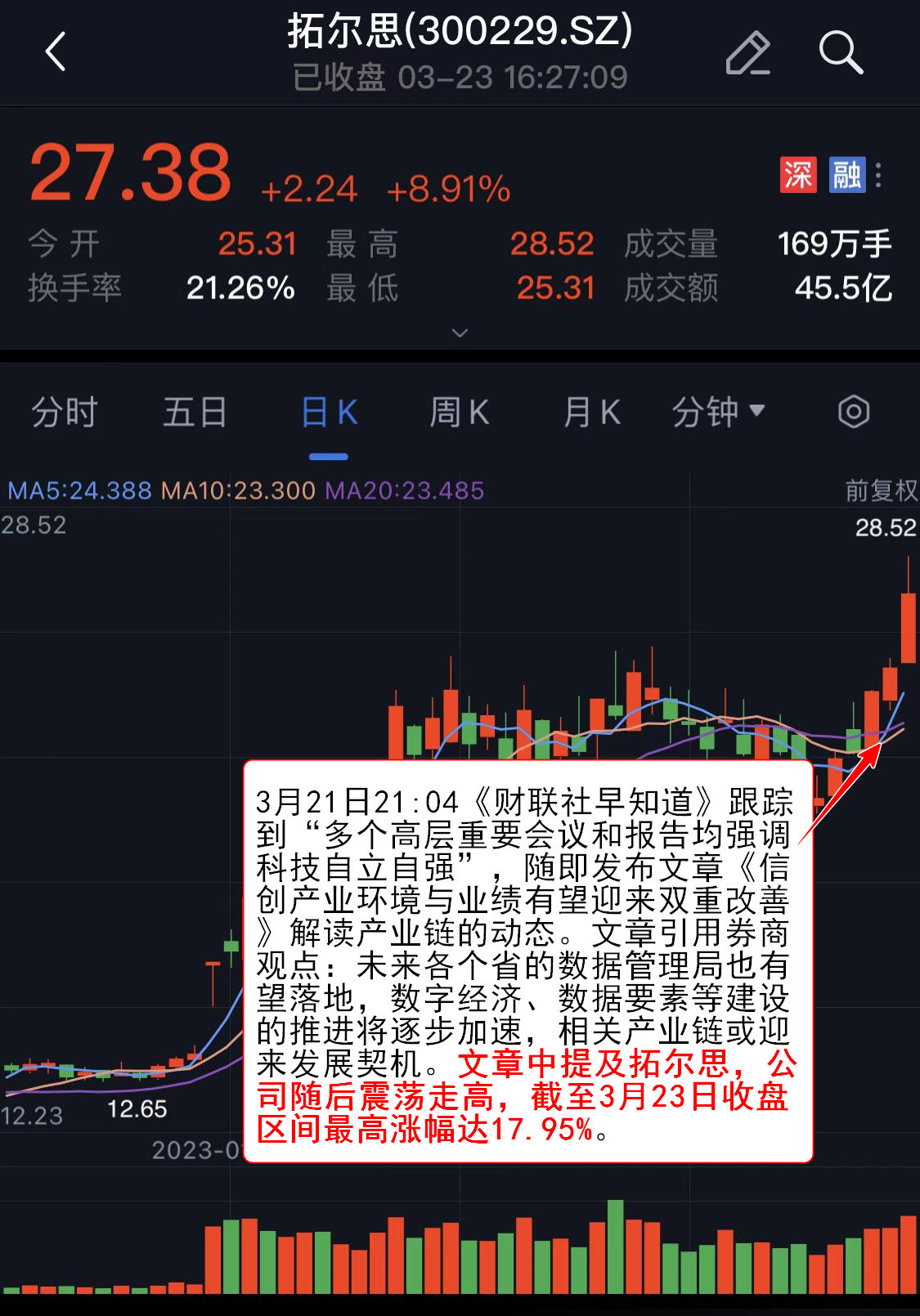The height and width of the screenshot is (1316, 920).
Task: Open the 分钟 interval dropdown
Action: click(718, 412)
